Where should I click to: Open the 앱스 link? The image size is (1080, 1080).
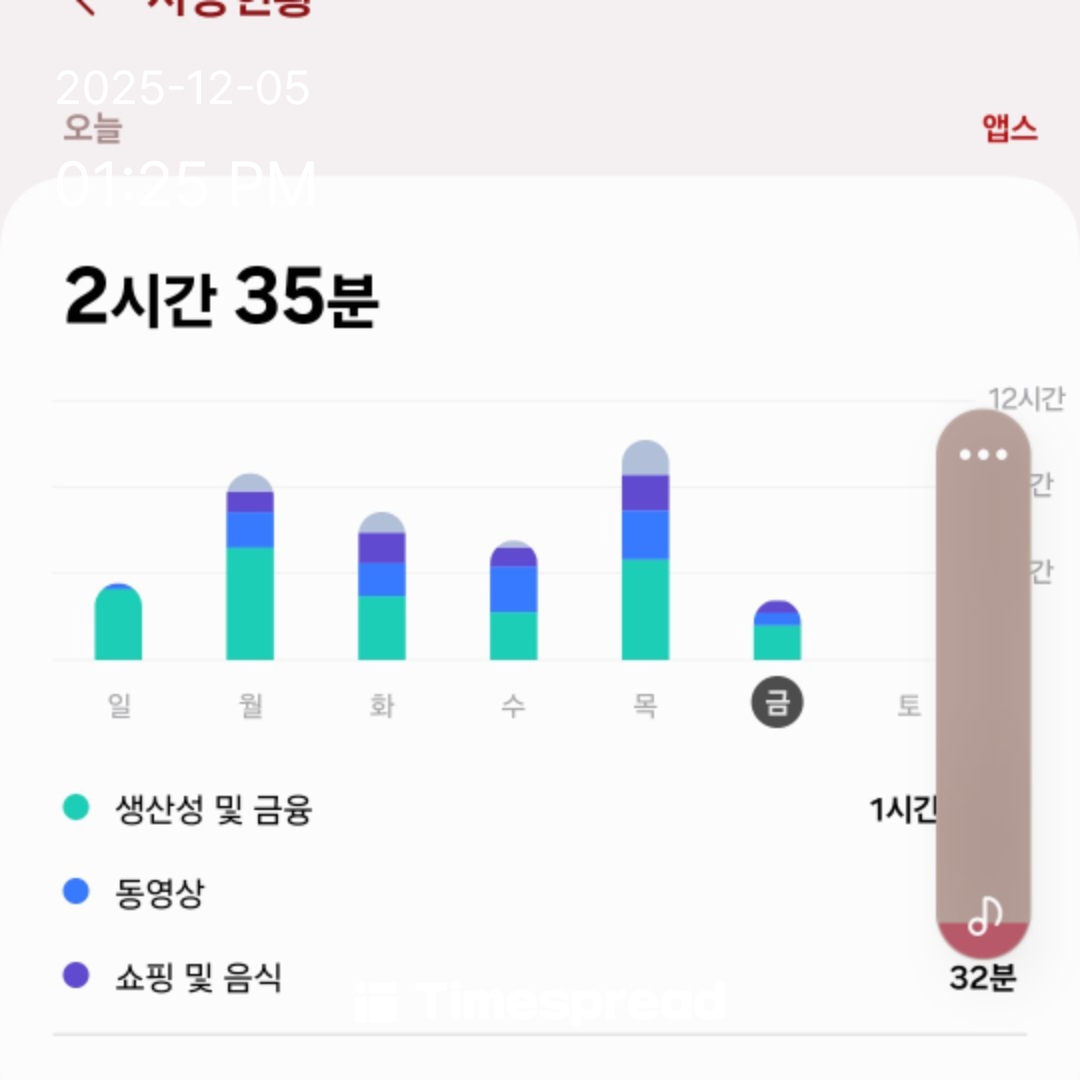[x=1010, y=129]
